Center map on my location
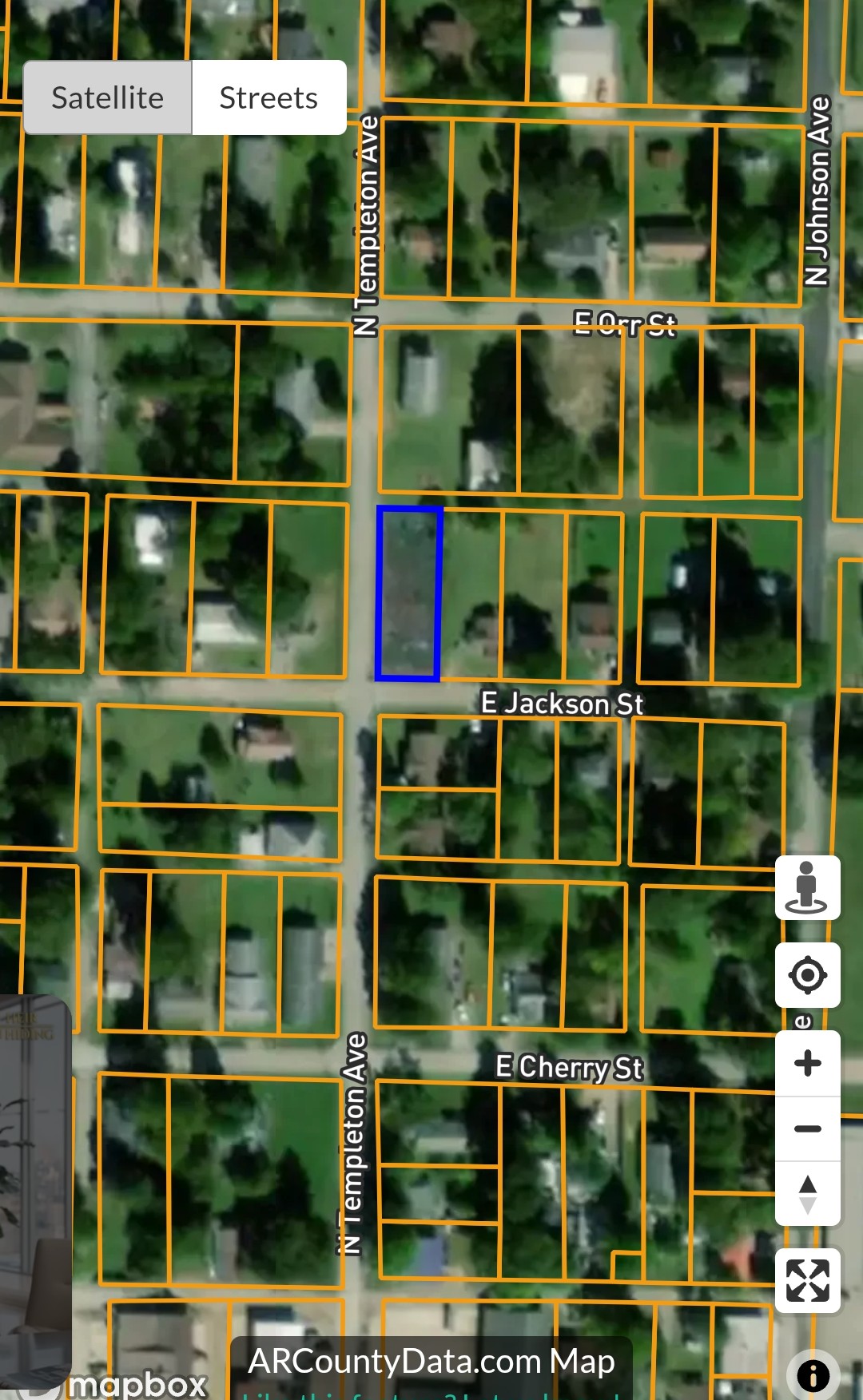Viewport: 863px width, 1400px height. pyautogui.click(x=807, y=974)
